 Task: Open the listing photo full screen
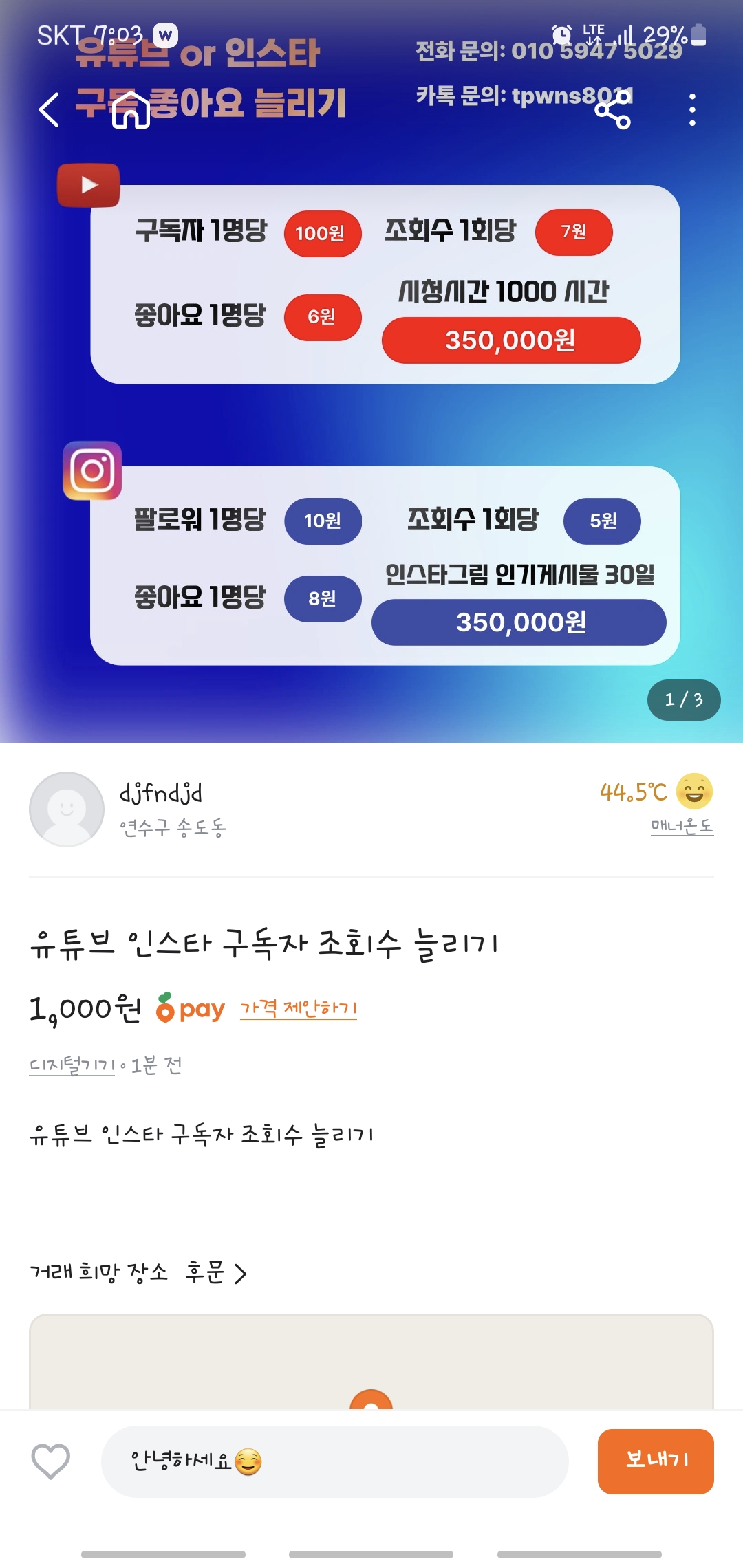371,426
